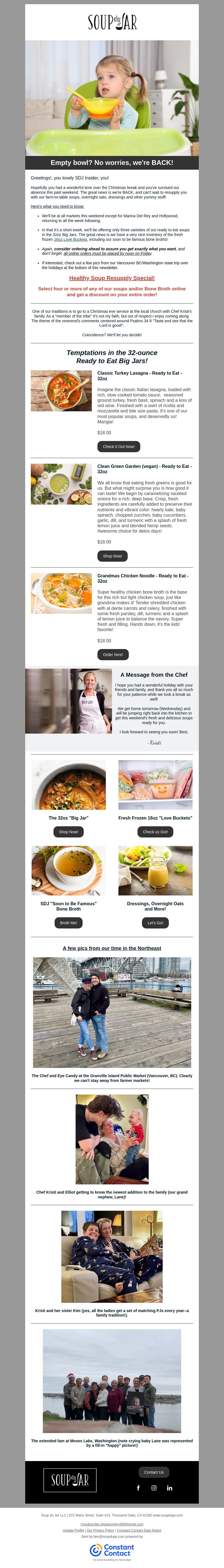Tap Broth Me under Bone Broth

[x=68, y=923]
